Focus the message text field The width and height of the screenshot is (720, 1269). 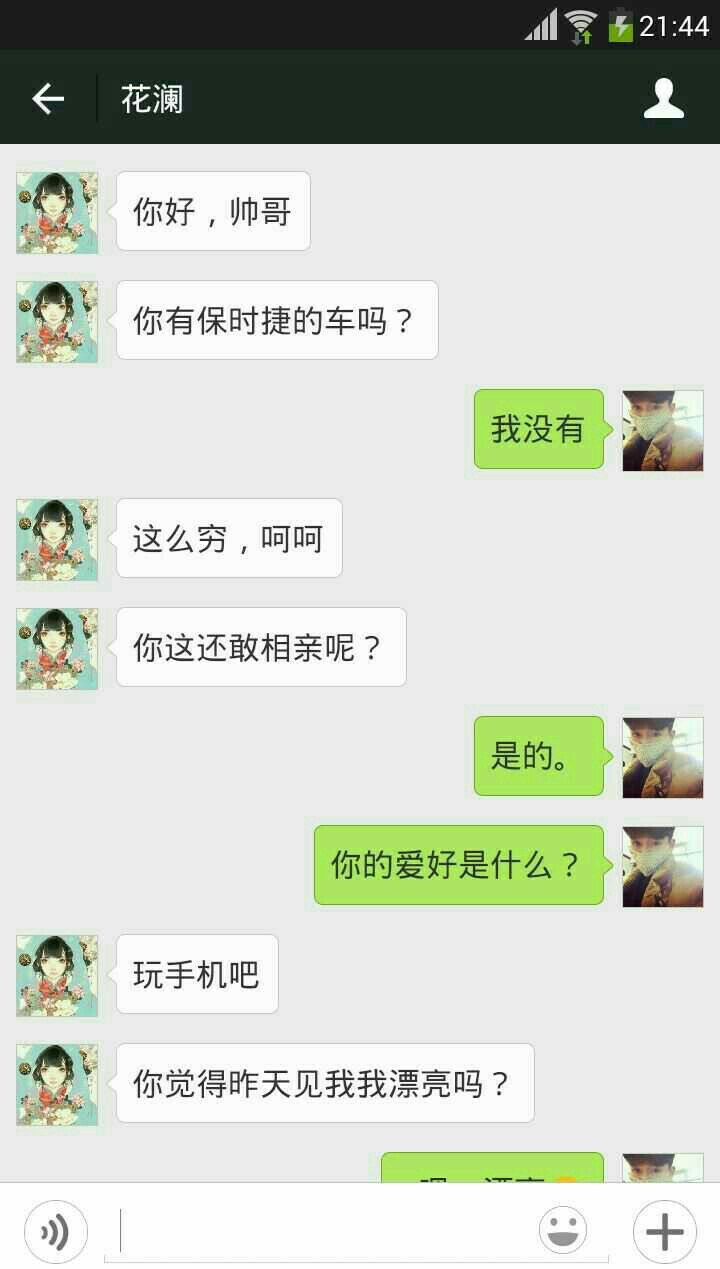(320, 1232)
